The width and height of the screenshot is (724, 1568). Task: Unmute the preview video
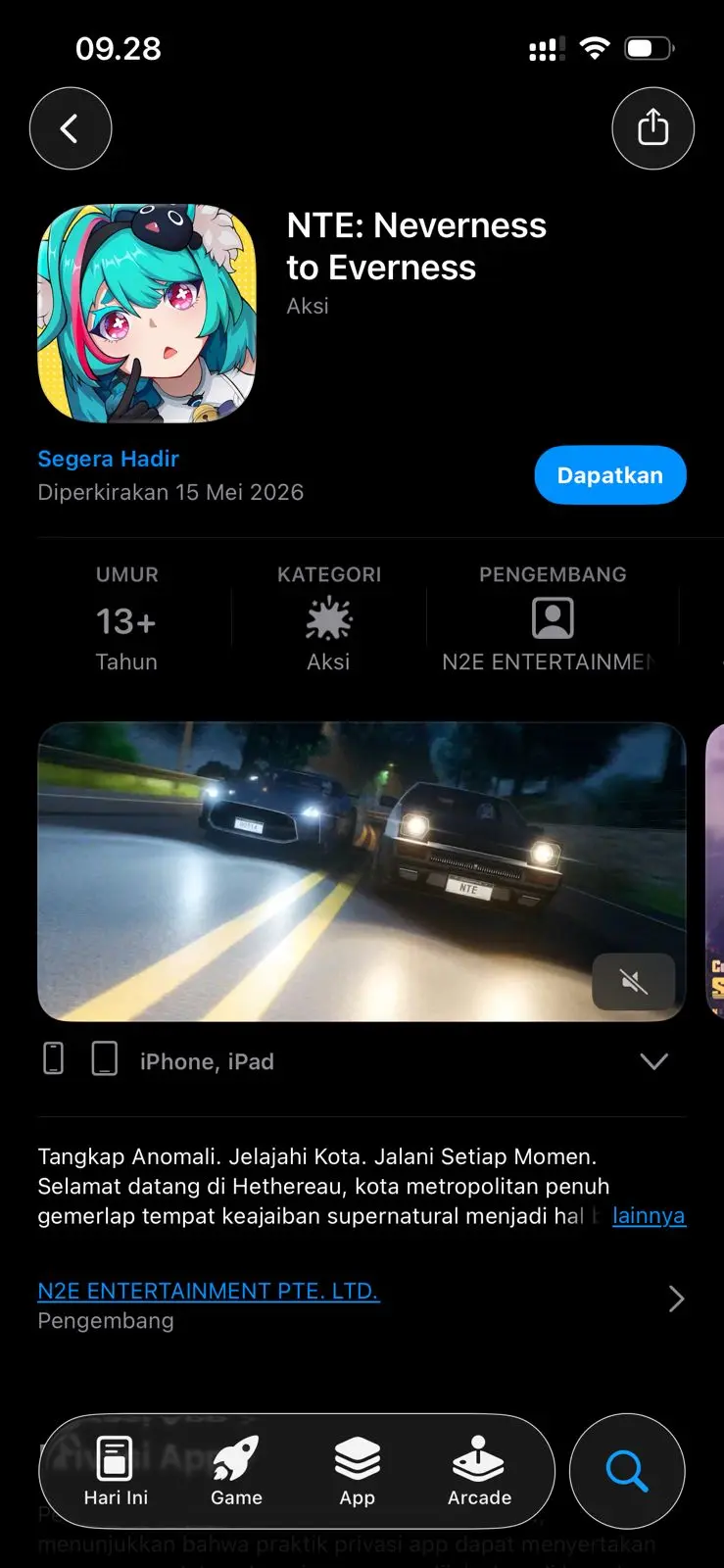click(x=634, y=981)
